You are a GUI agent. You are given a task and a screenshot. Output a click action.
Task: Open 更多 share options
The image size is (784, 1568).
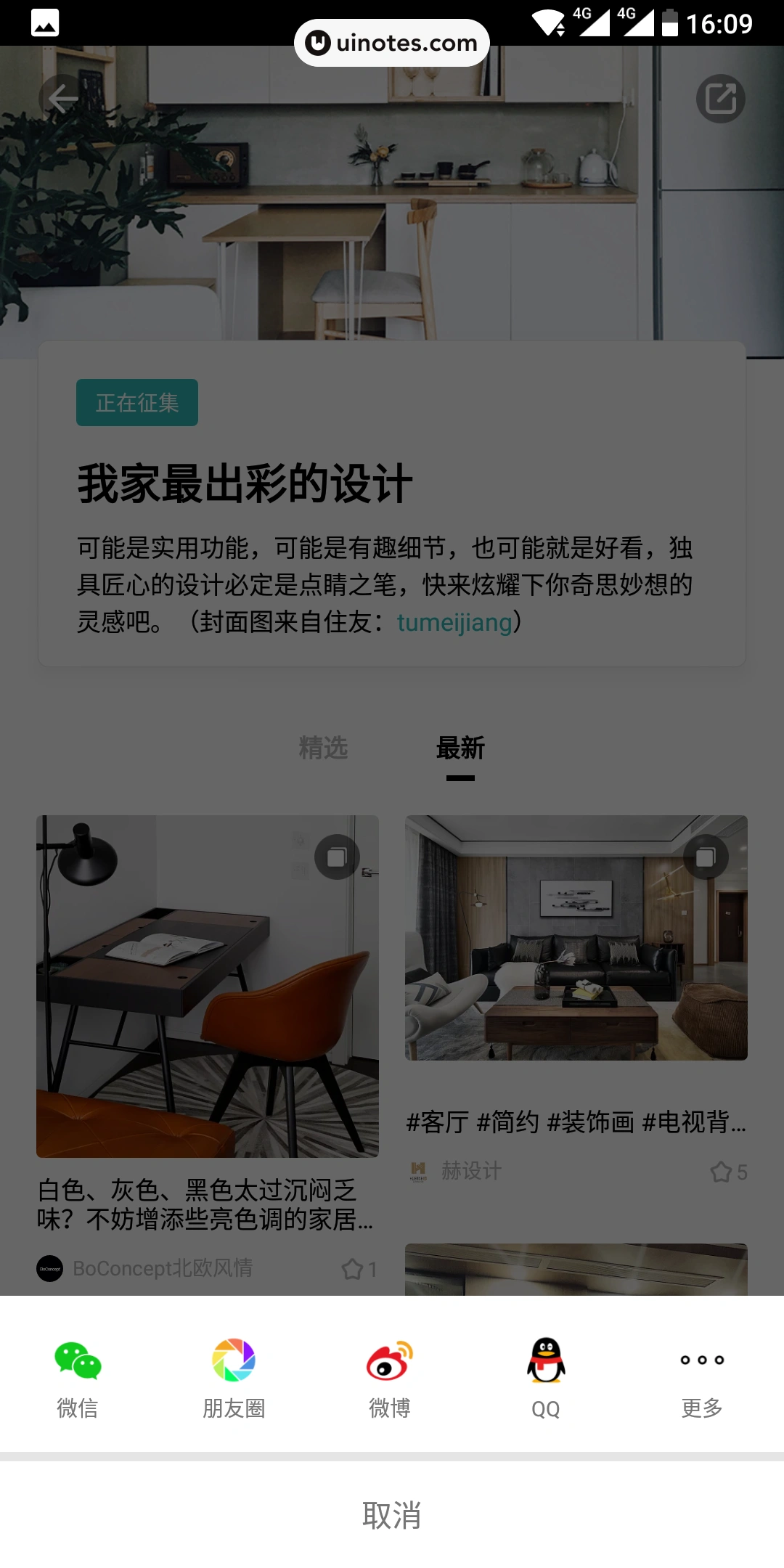click(x=702, y=1376)
